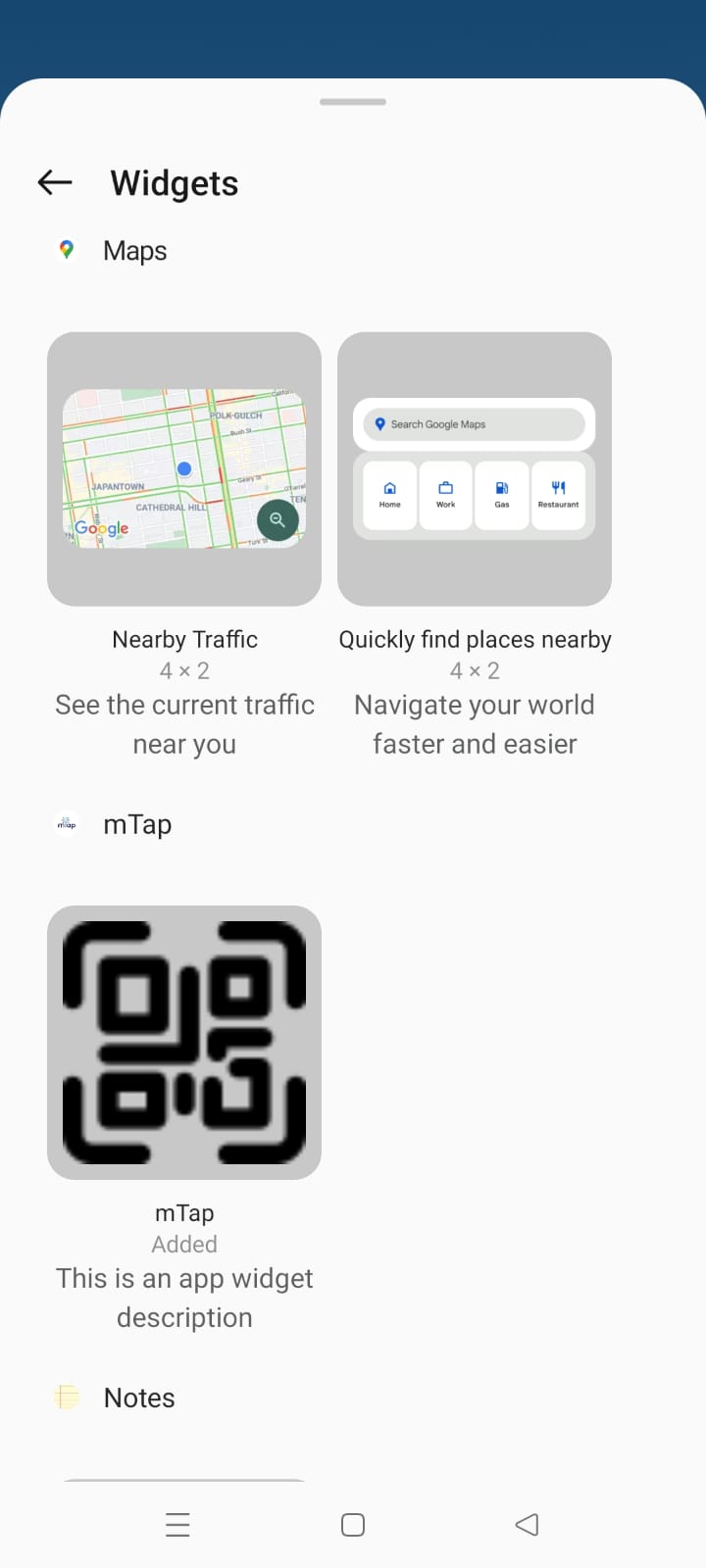This screenshot has height=1568, width=706.
Task: Choose the Quickly find places nearby widget
Action: click(475, 468)
